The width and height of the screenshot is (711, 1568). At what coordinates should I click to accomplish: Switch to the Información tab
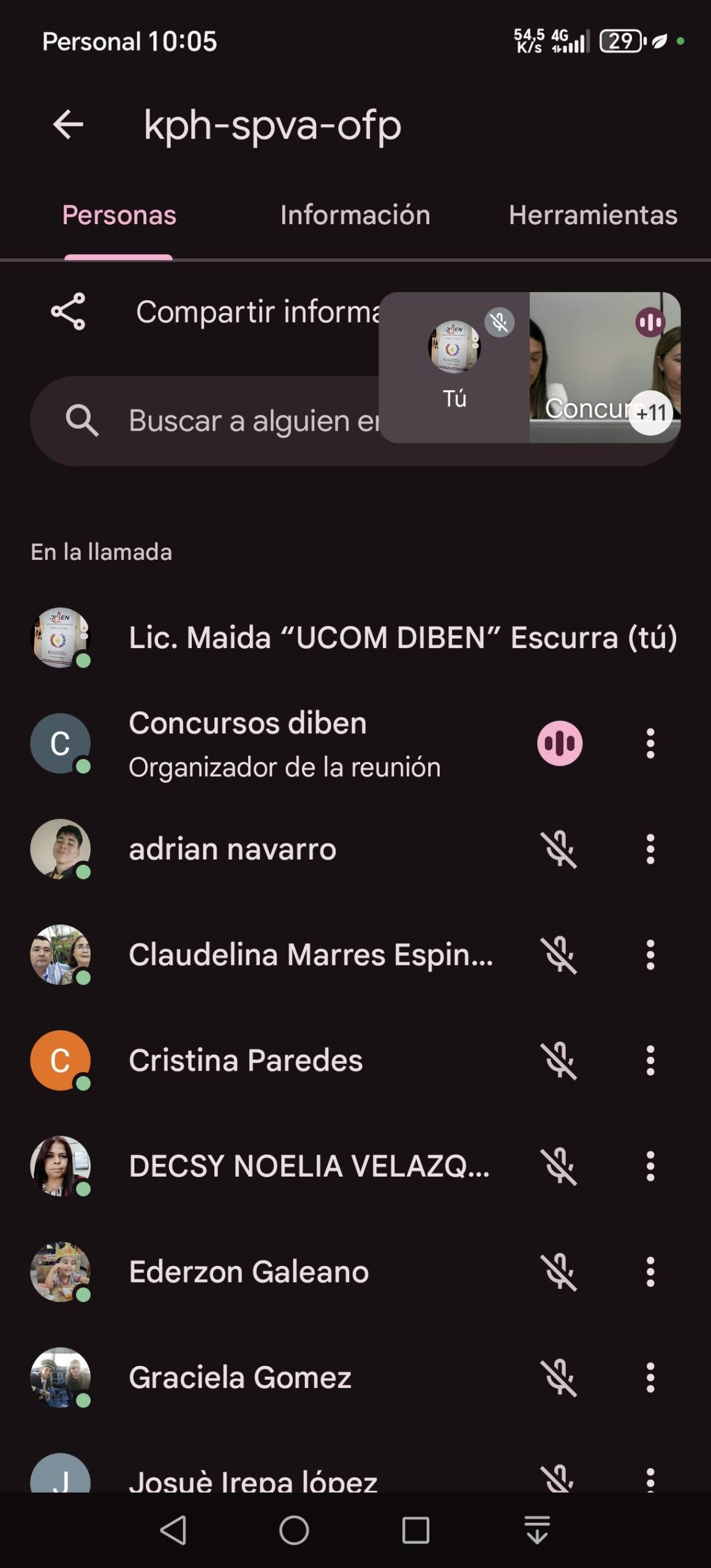click(355, 215)
